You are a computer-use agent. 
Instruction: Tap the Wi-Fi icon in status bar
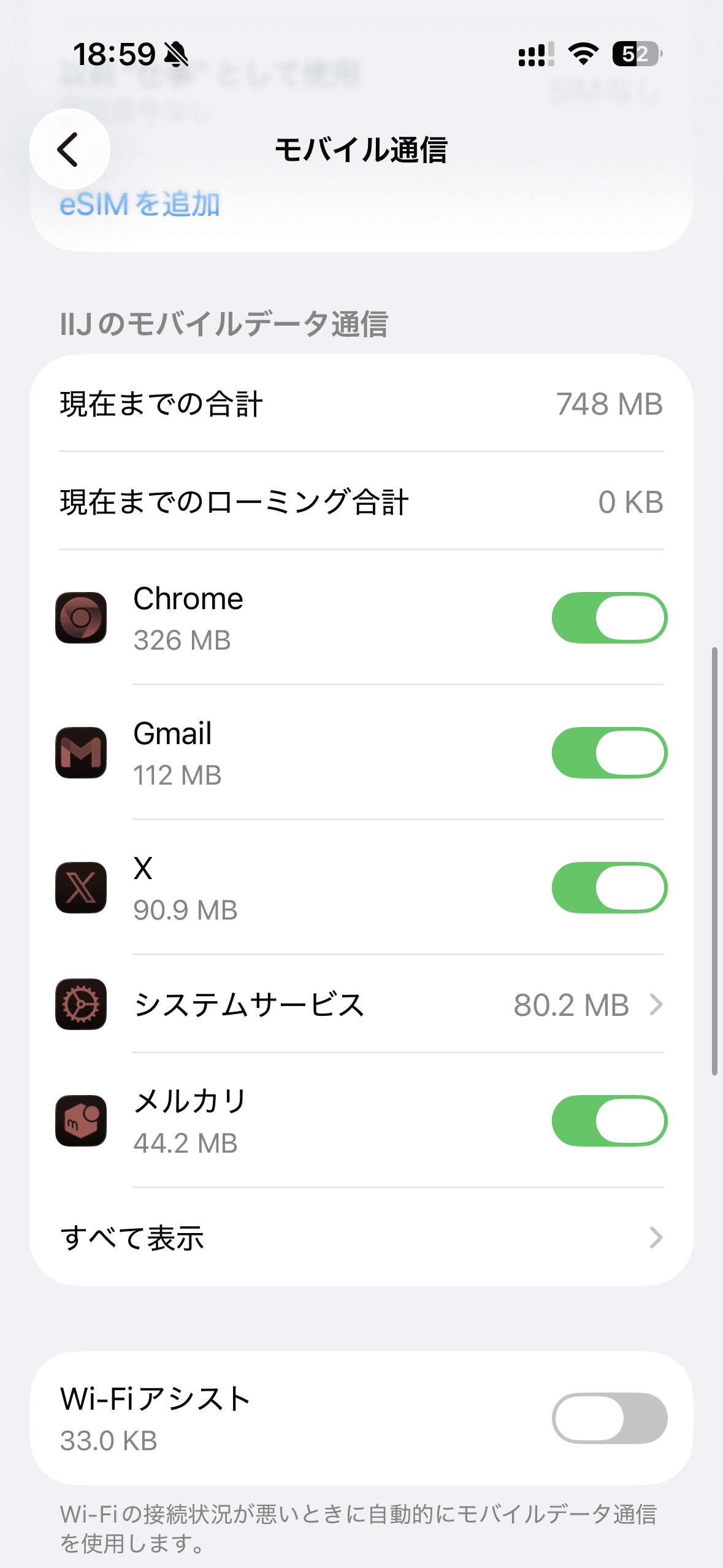coord(581,55)
